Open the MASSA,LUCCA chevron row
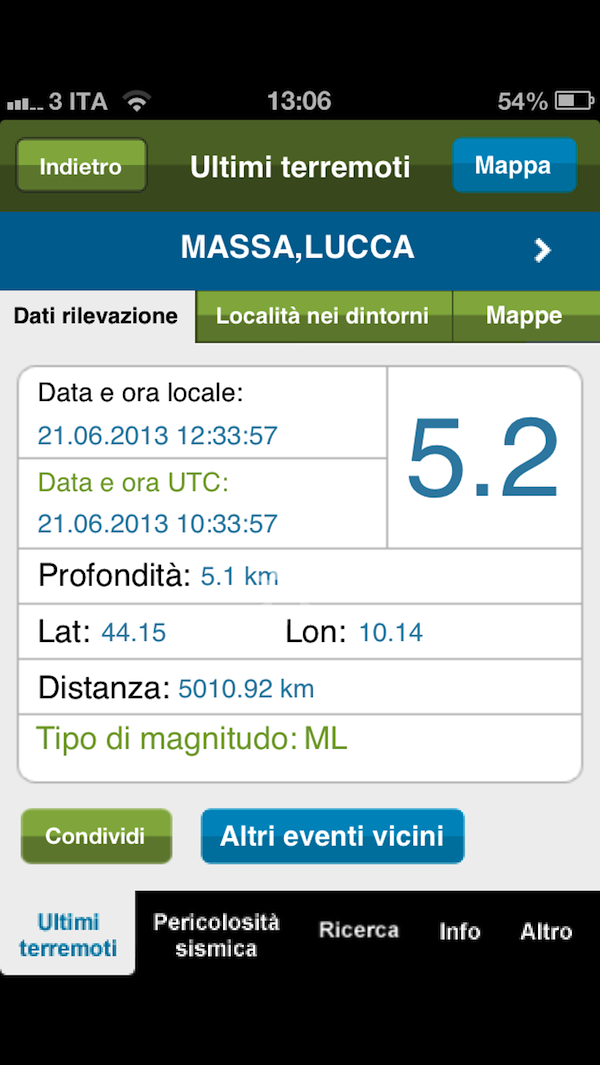 [300, 250]
